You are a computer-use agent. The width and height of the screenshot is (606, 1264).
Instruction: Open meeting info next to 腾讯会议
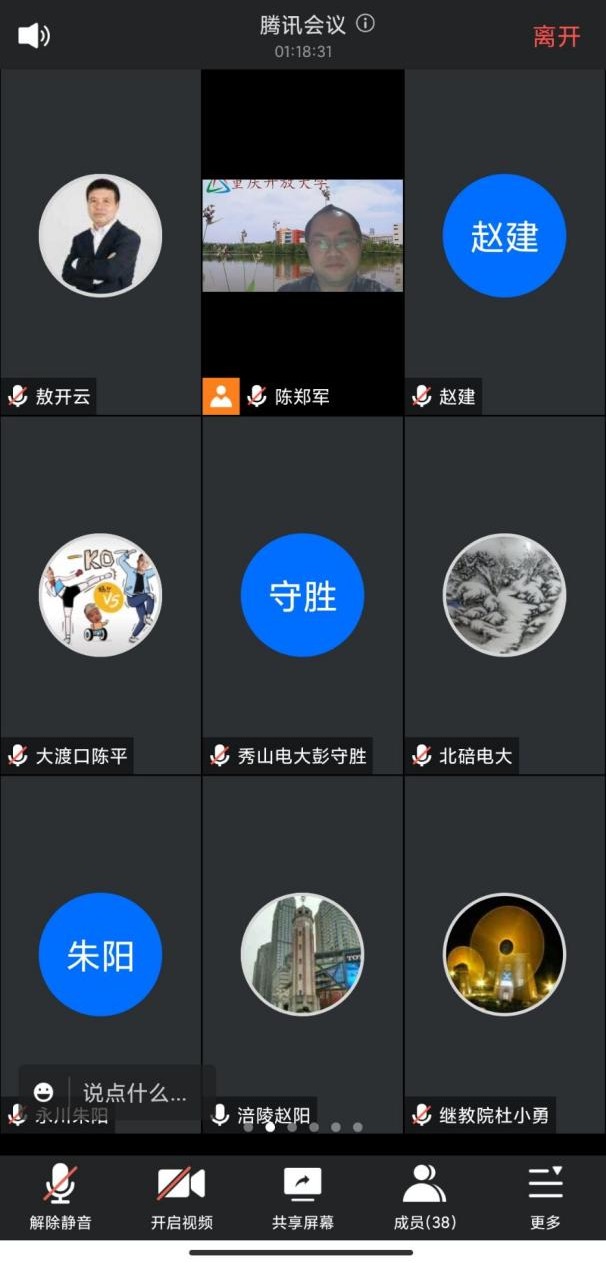[366, 24]
